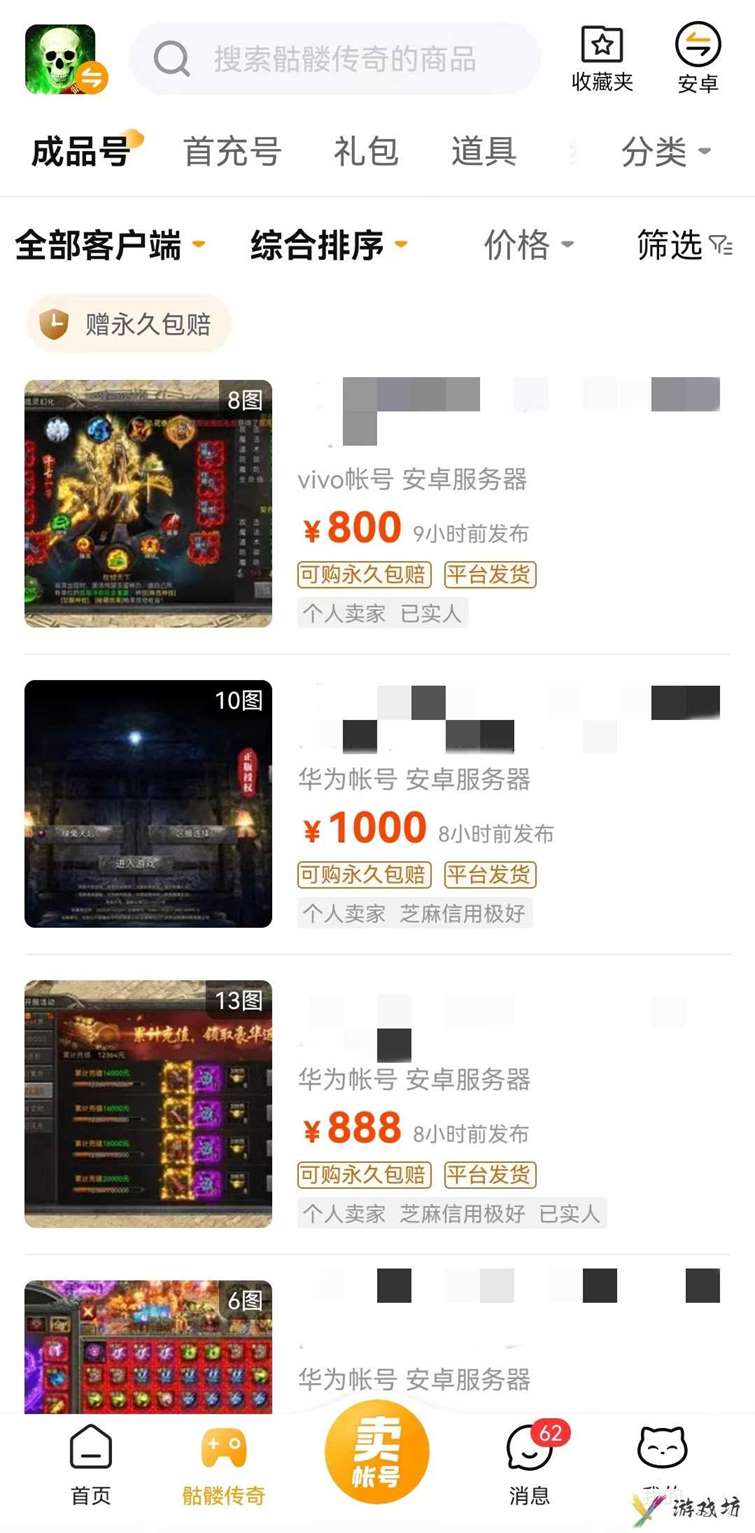The image size is (755, 1533).
Task: Select the 成品号 tab
Action: coord(82,152)
